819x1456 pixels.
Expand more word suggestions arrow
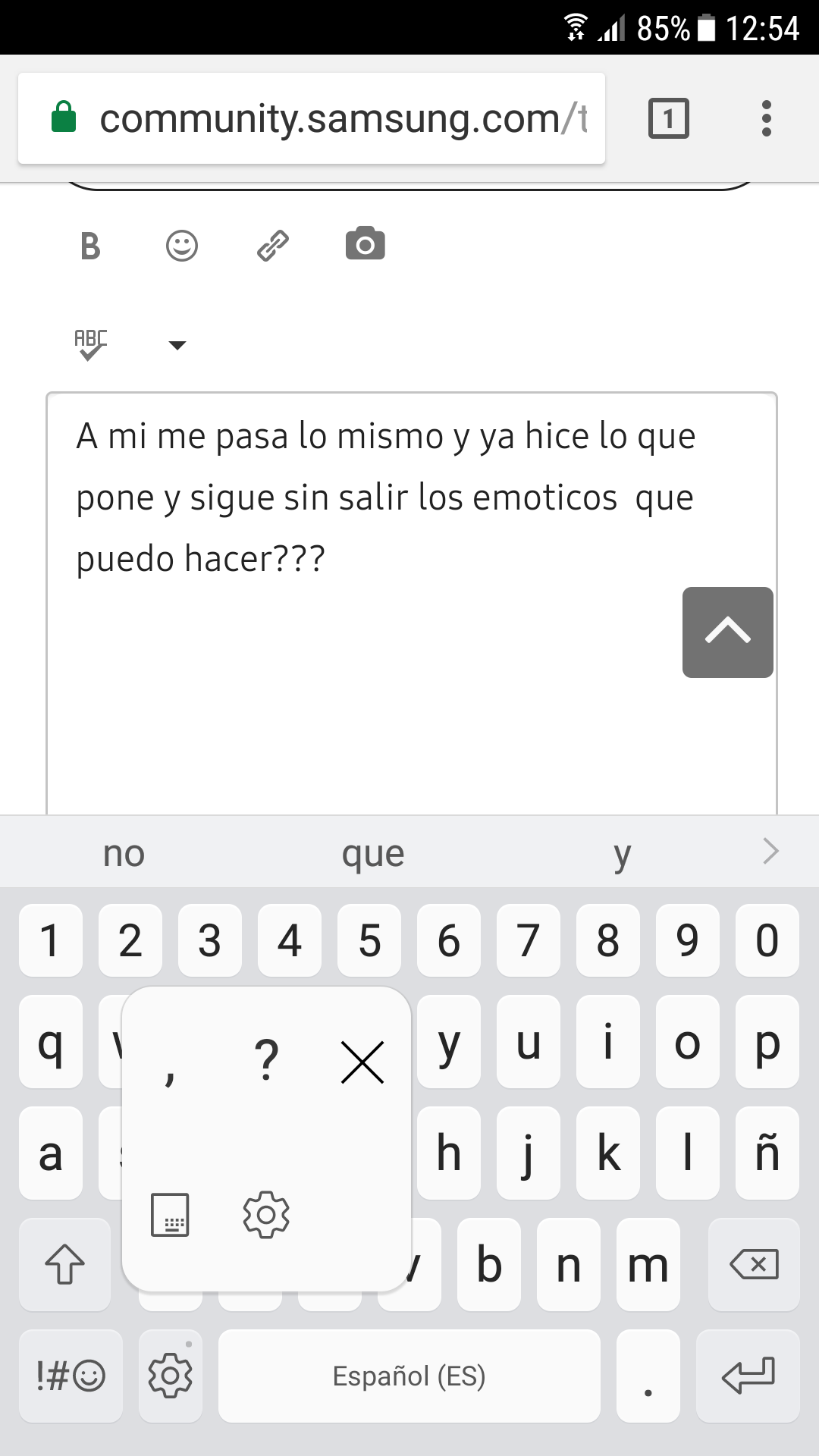pos(770,852)
